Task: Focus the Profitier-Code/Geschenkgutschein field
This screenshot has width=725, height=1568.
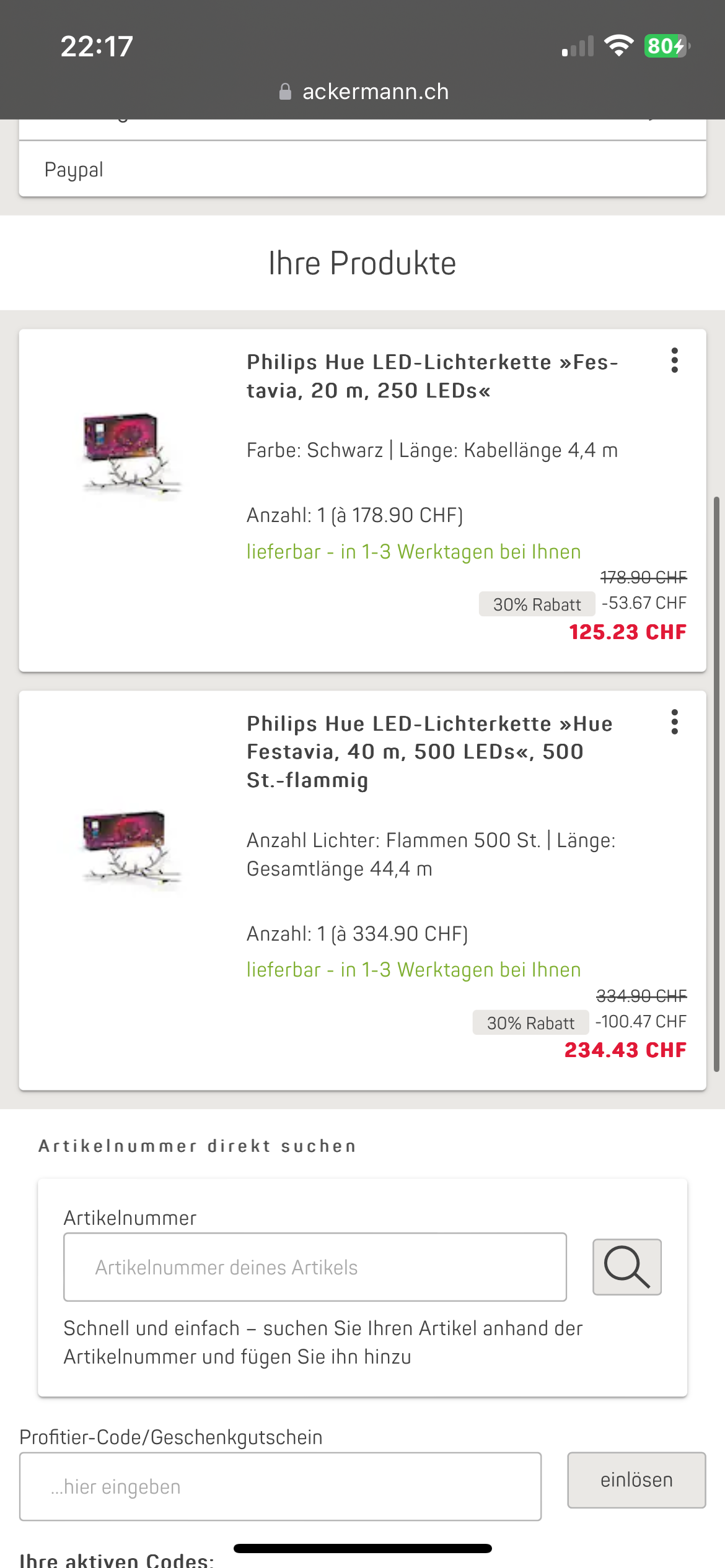Action: 280,1486
